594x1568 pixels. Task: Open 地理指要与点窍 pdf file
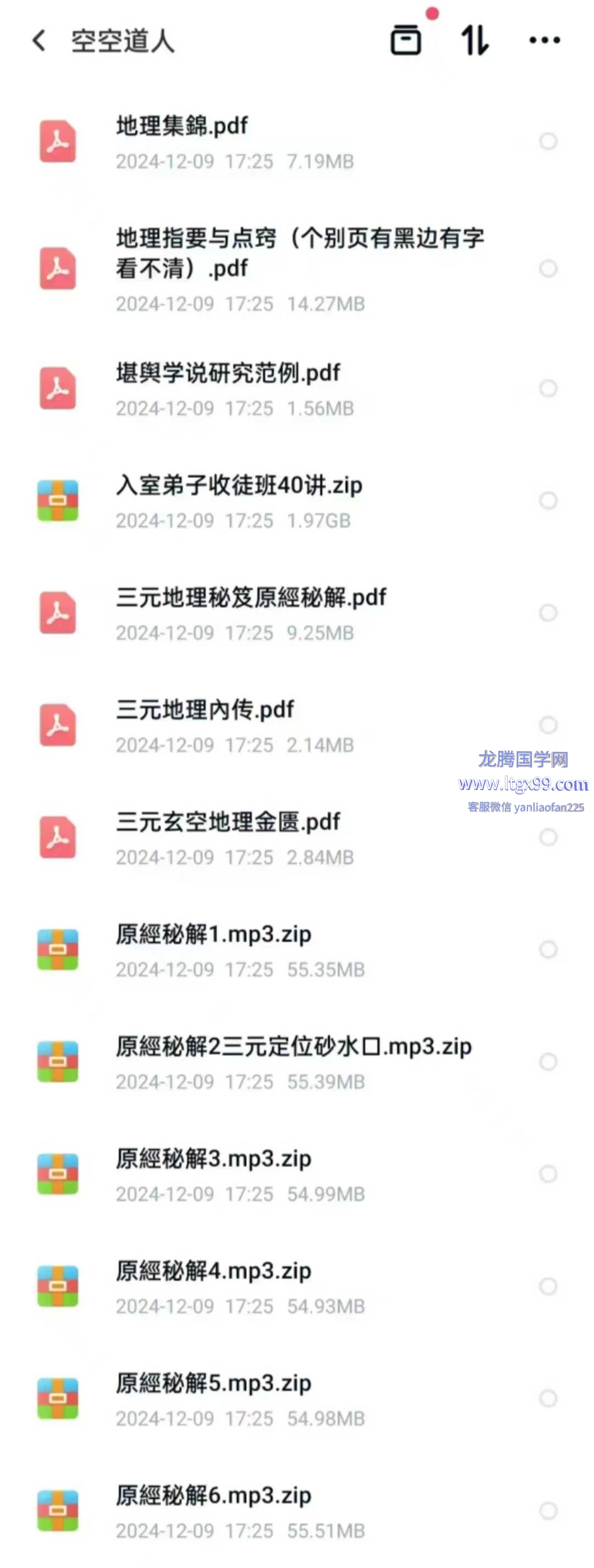(x=299, y=253)
